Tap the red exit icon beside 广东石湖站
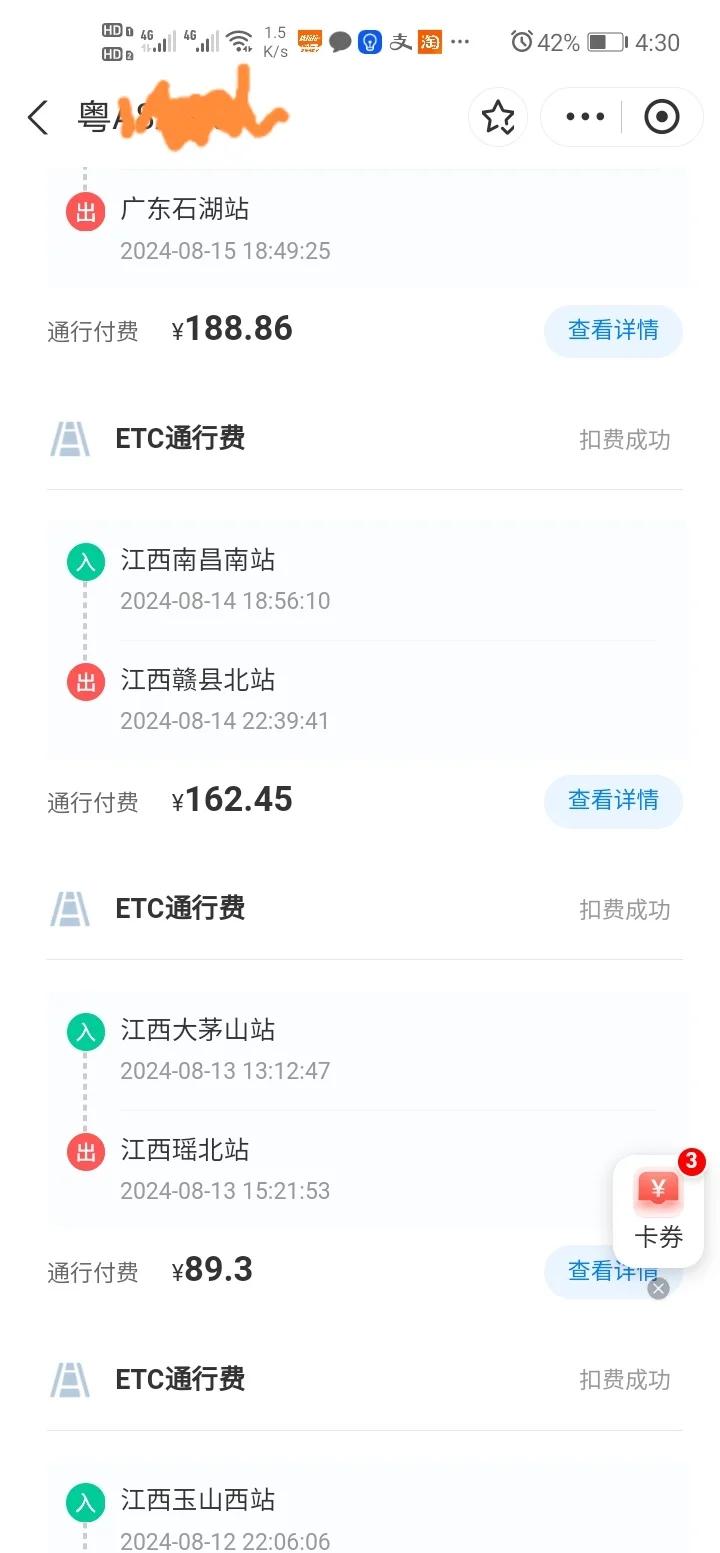This screenshot has height=1553, width=720. tap(85, 211)
